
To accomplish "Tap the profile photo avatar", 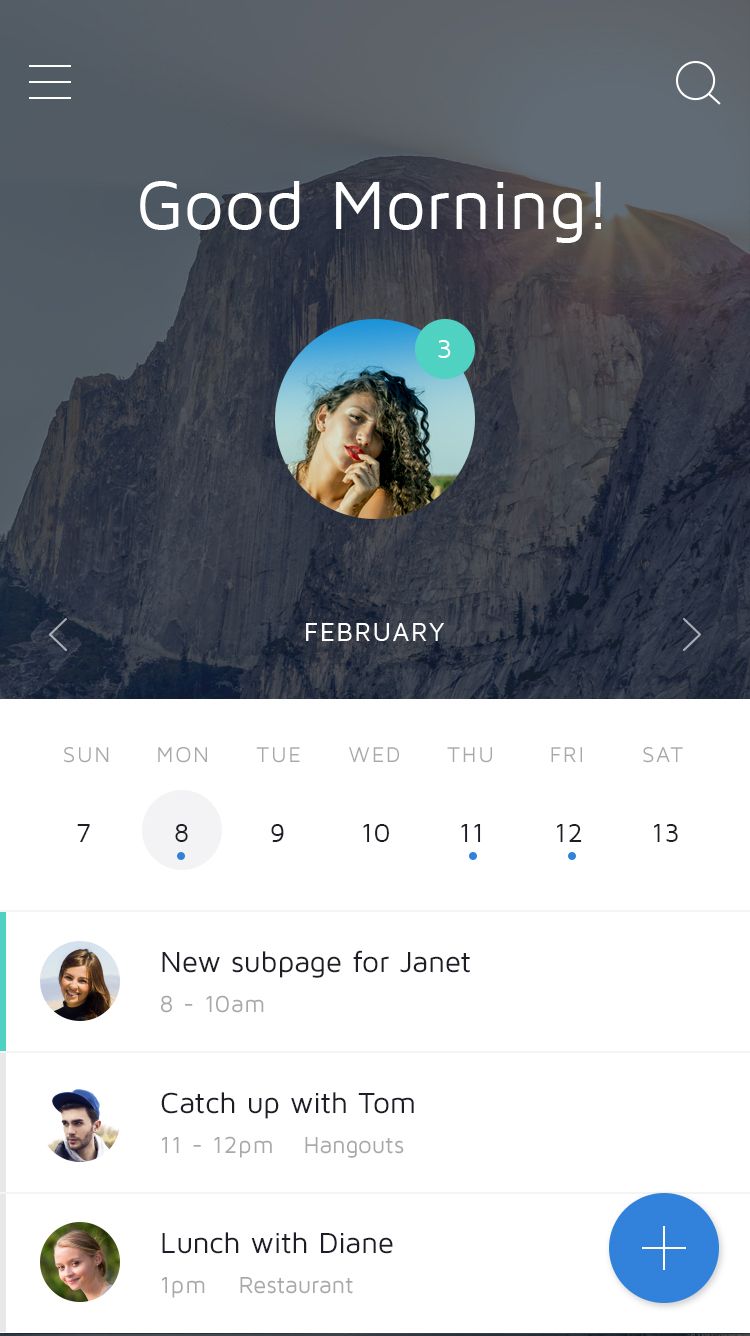I will coord(374,420).
